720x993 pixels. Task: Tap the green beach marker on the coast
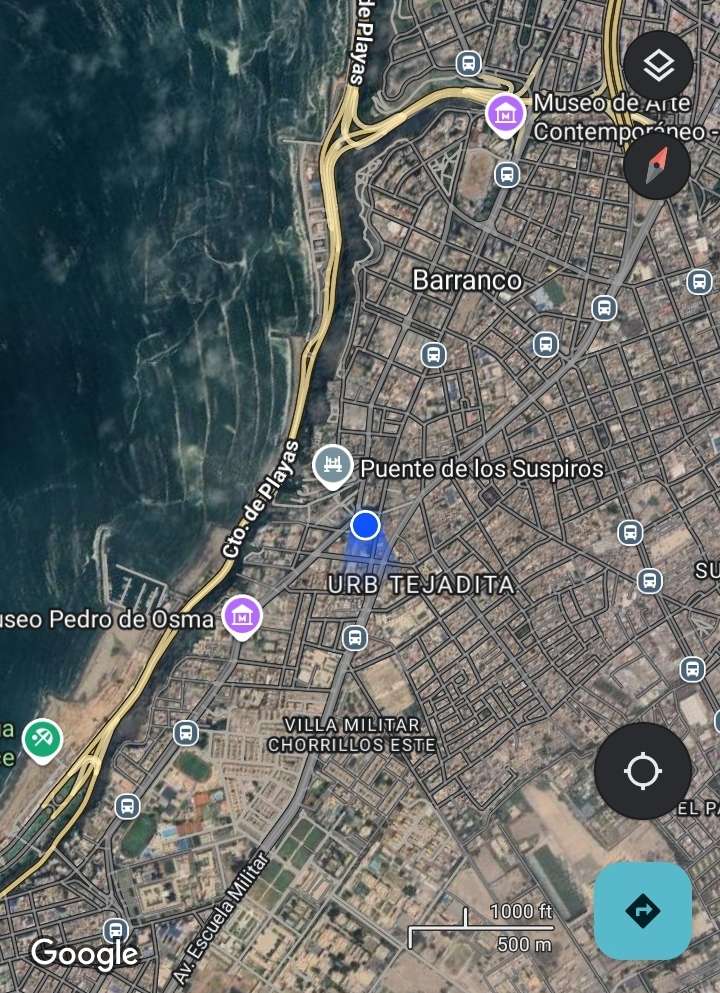tap(41, 740)
